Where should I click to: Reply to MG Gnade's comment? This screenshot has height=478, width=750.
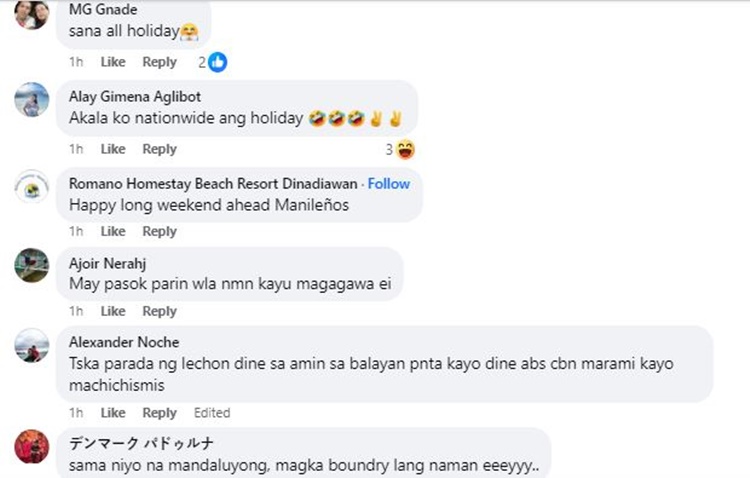tap(159, 62)
